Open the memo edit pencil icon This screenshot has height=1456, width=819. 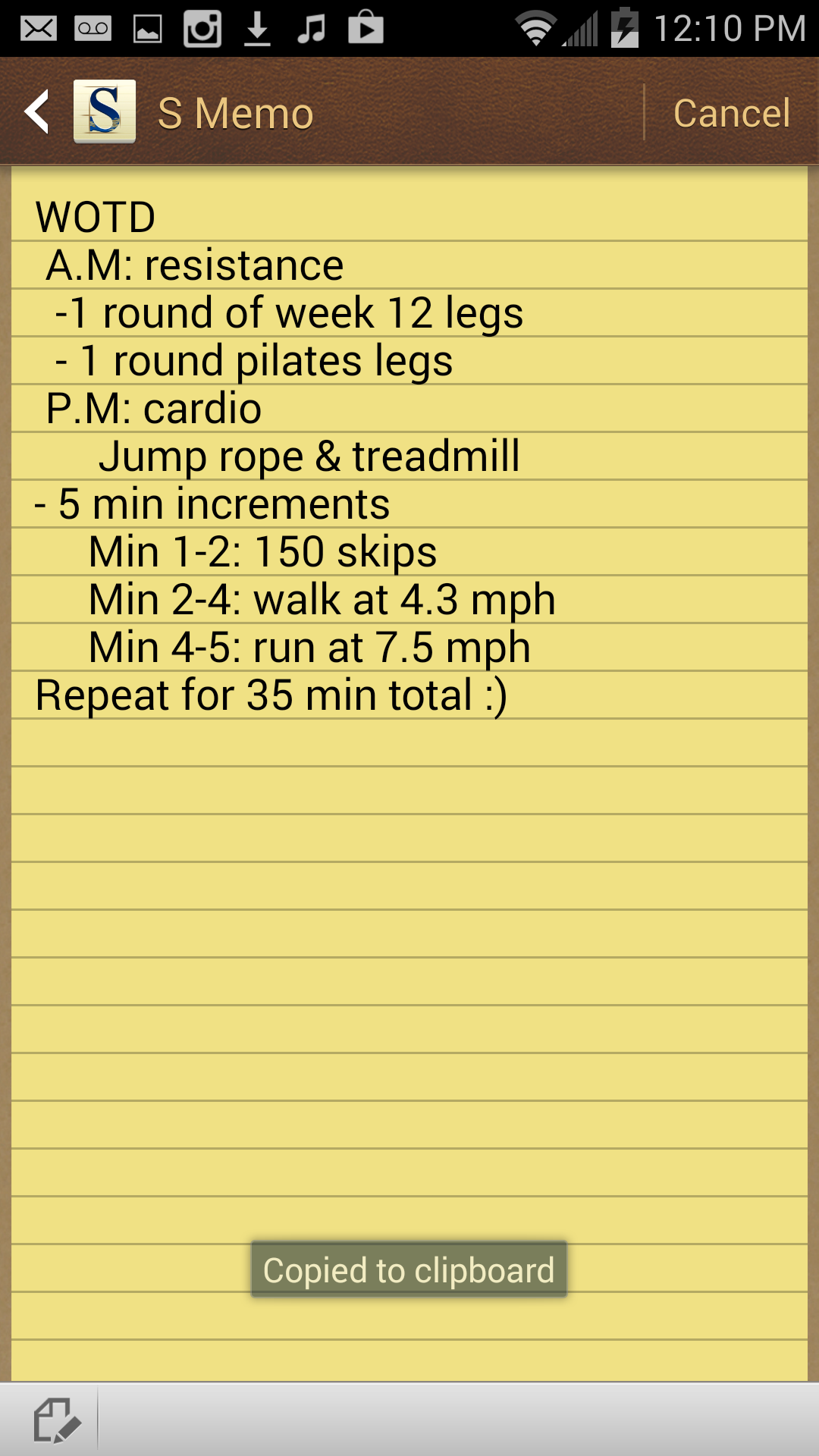coord(56,1420)
